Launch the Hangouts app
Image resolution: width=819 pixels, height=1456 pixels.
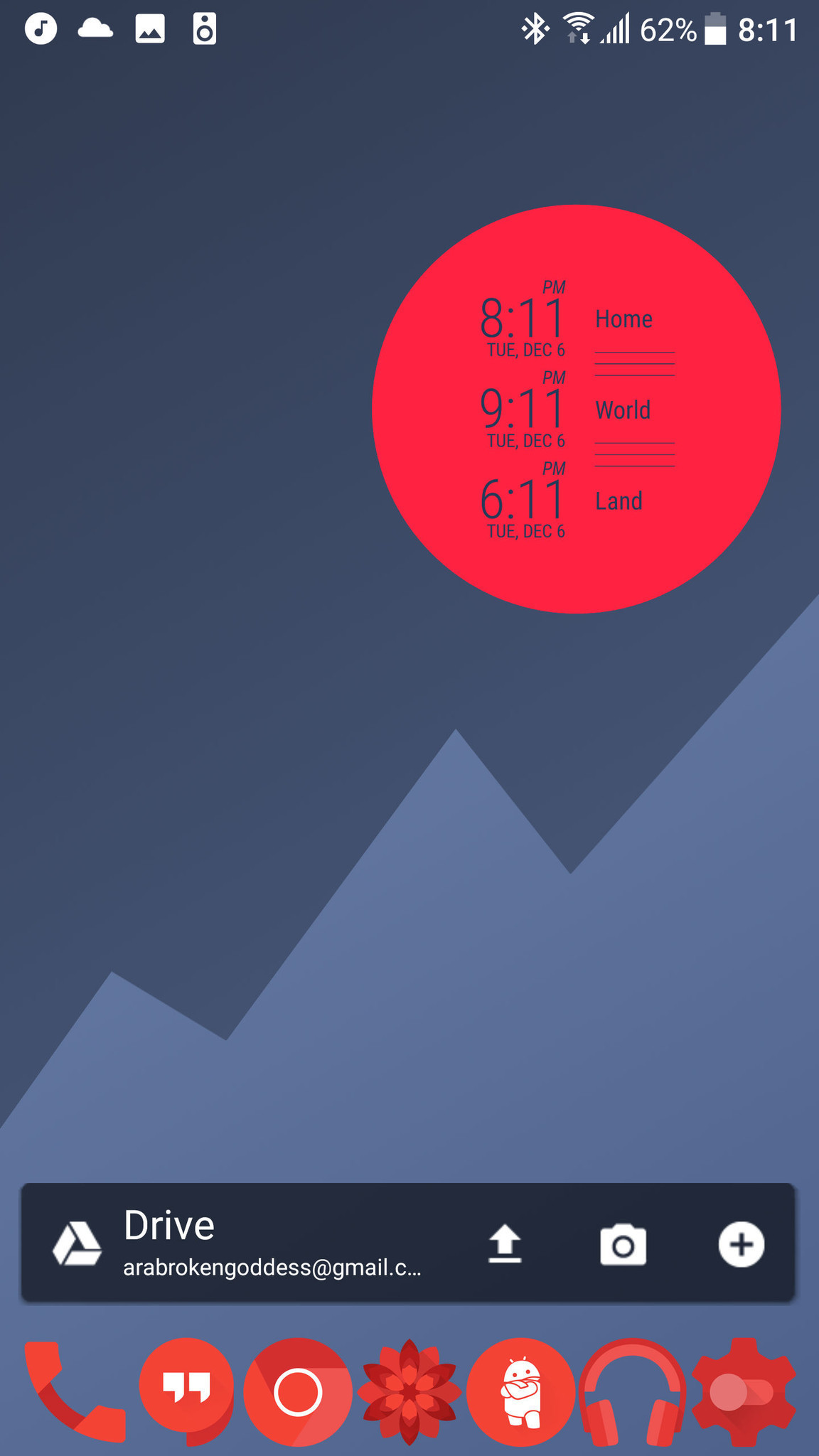coord(186,1390)
